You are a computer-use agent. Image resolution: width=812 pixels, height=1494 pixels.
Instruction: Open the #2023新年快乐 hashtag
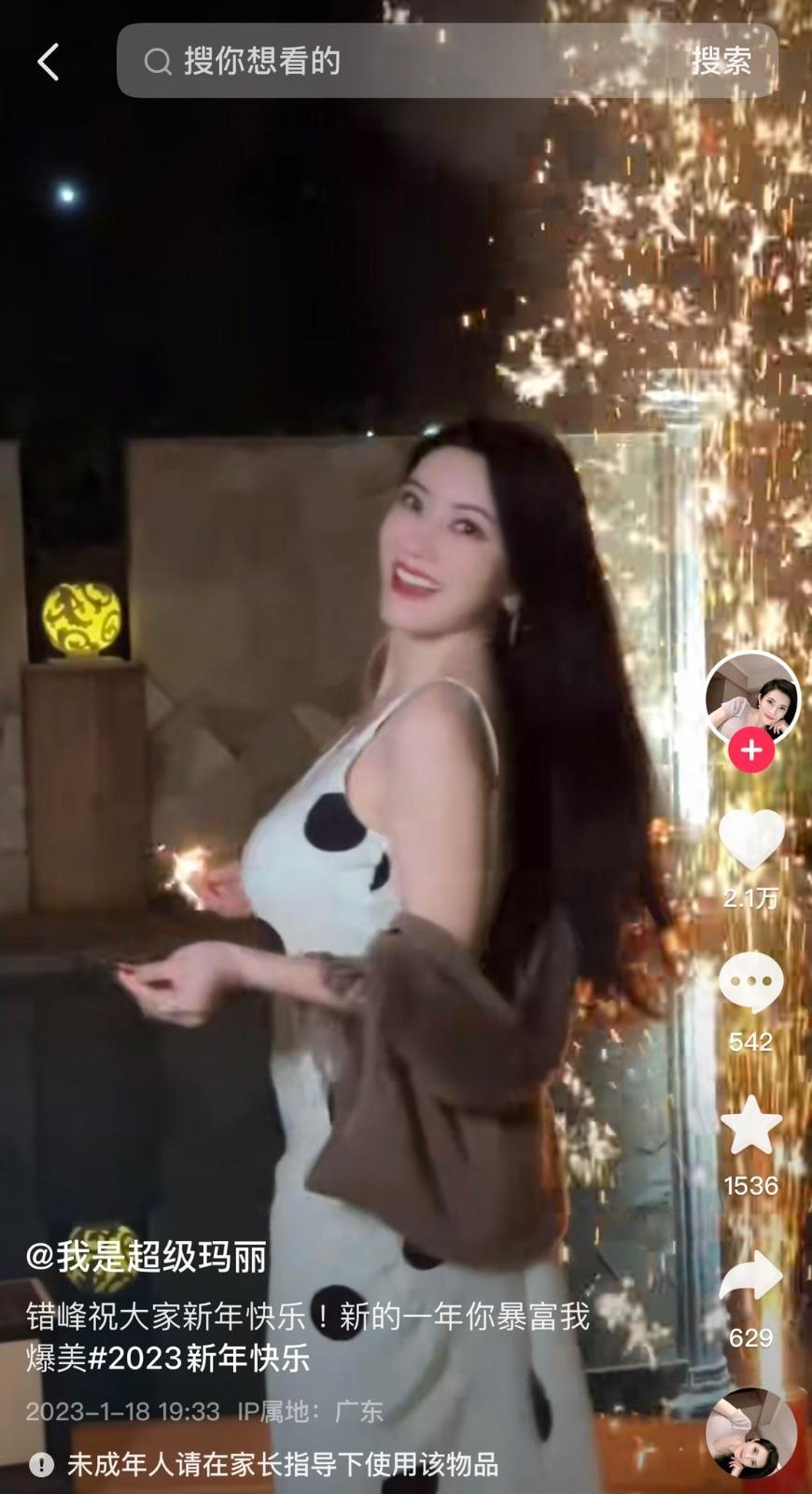[x=199, y=1358]
